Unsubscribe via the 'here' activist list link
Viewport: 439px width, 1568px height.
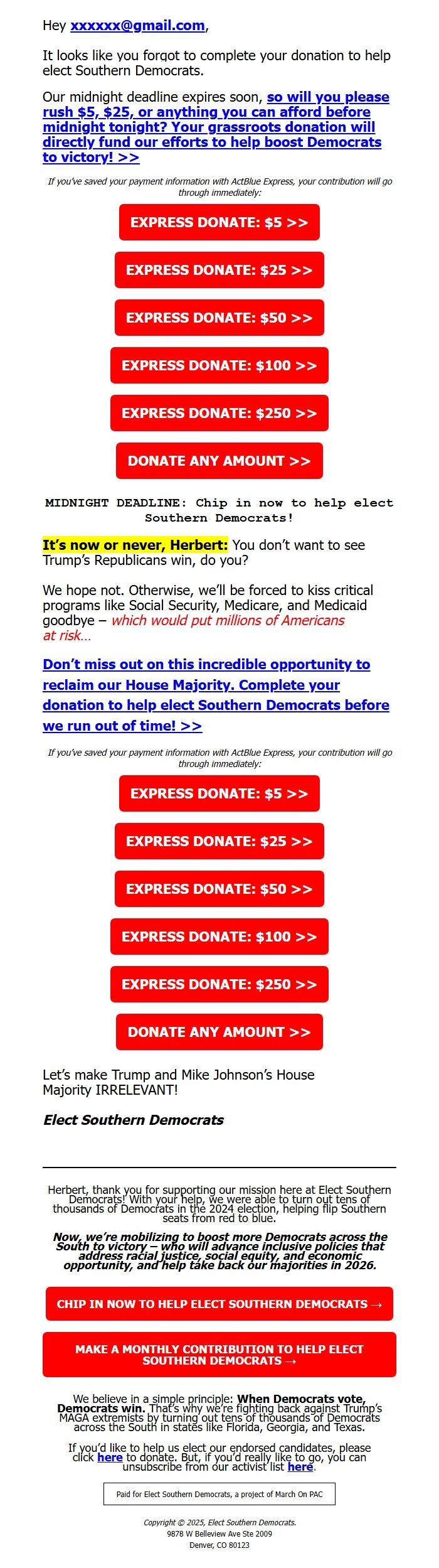point(300,1466)
